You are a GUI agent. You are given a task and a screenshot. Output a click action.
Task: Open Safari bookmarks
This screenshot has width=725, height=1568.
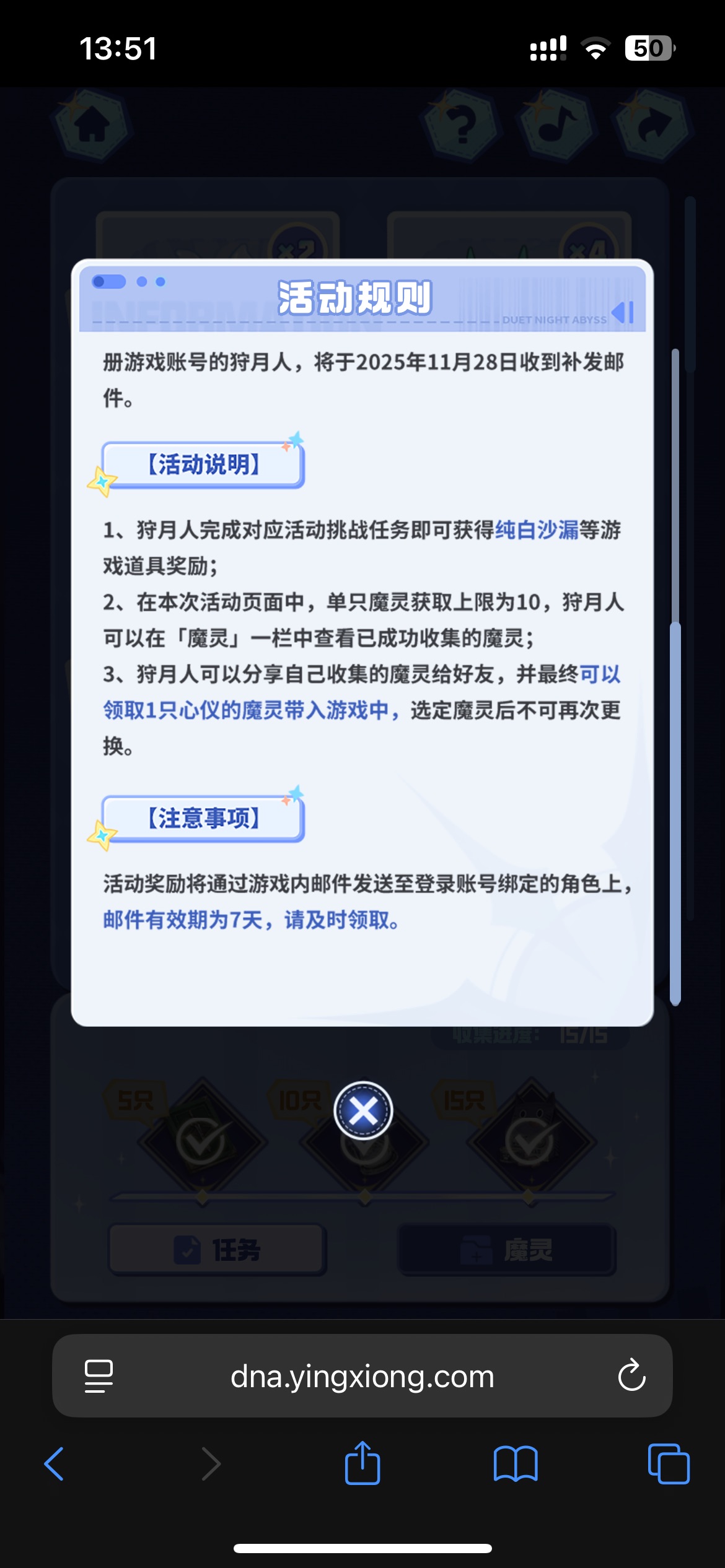point(515,1464)
